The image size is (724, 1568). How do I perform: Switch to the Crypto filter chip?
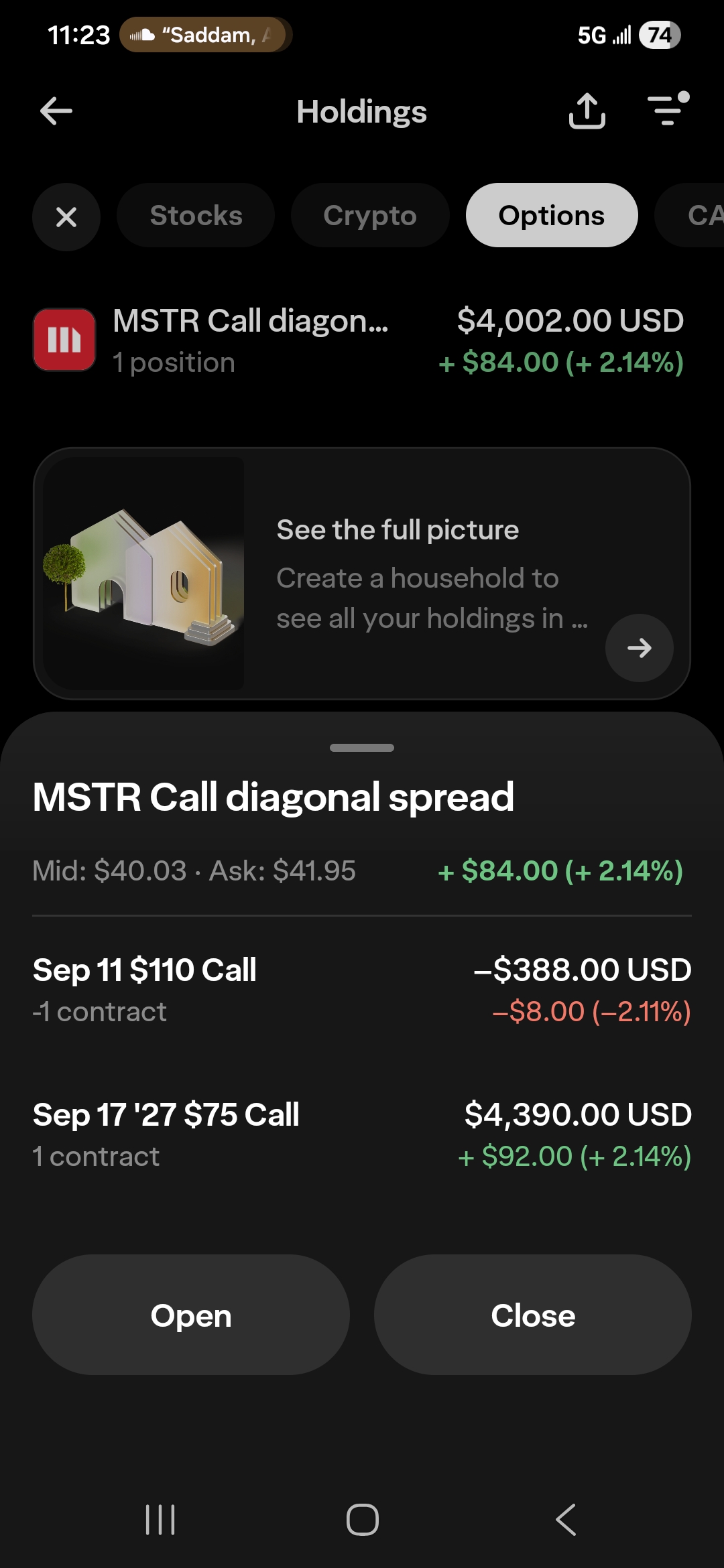370,216
